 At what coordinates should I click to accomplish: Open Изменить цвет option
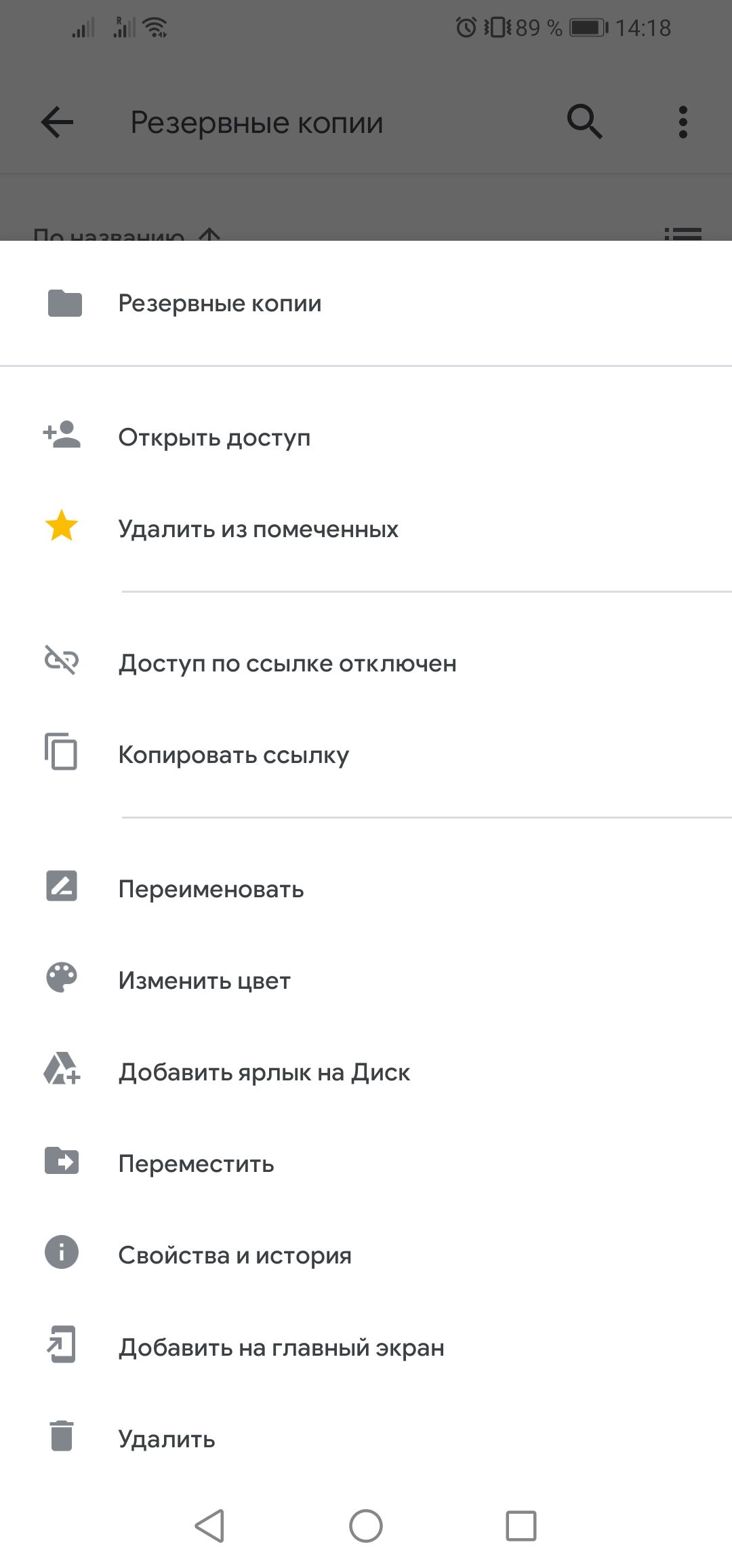(x=204, y=981)
